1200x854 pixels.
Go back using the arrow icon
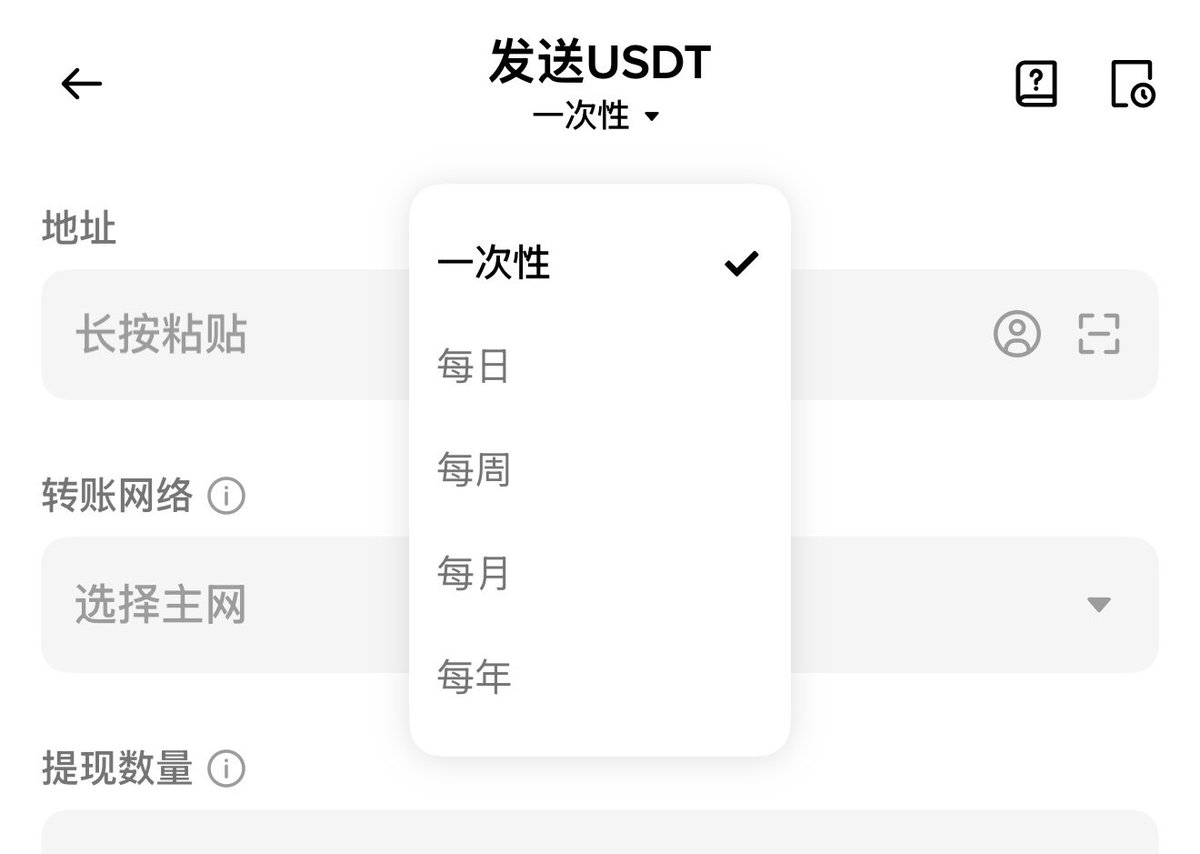tap(82, 84)
